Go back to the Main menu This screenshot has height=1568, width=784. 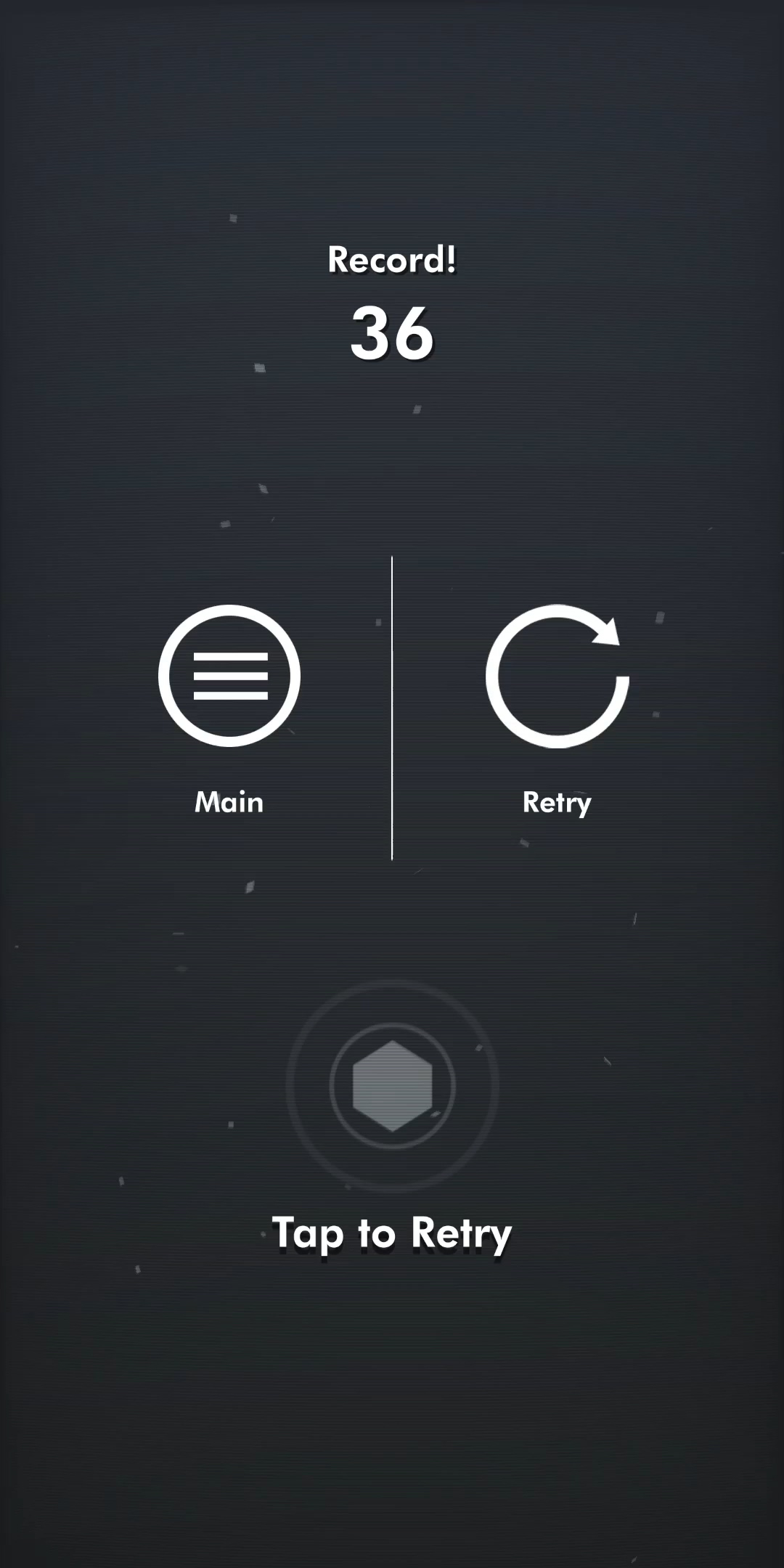click(229, 676)
